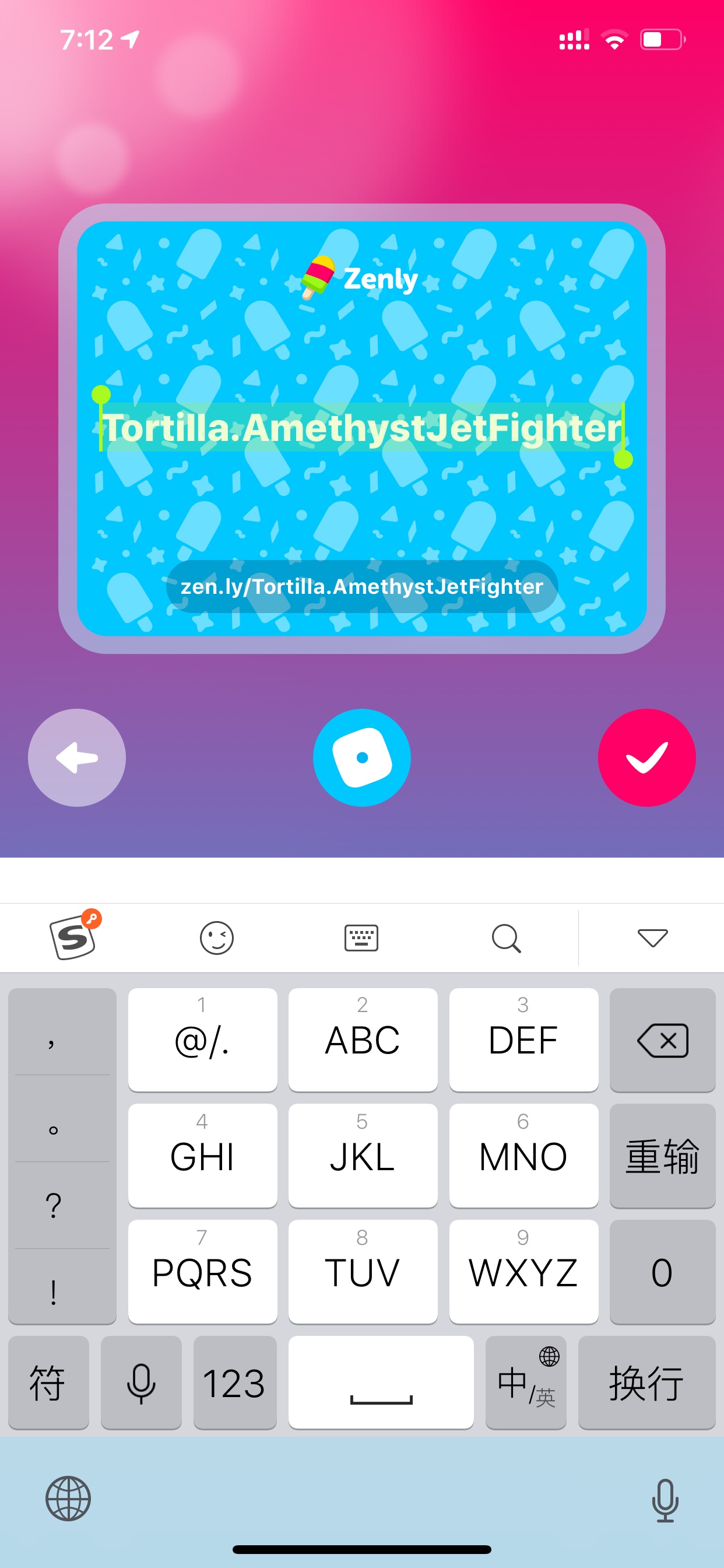
Task: Tap the blue dice randomize button
Action: [x=362, y=757]
